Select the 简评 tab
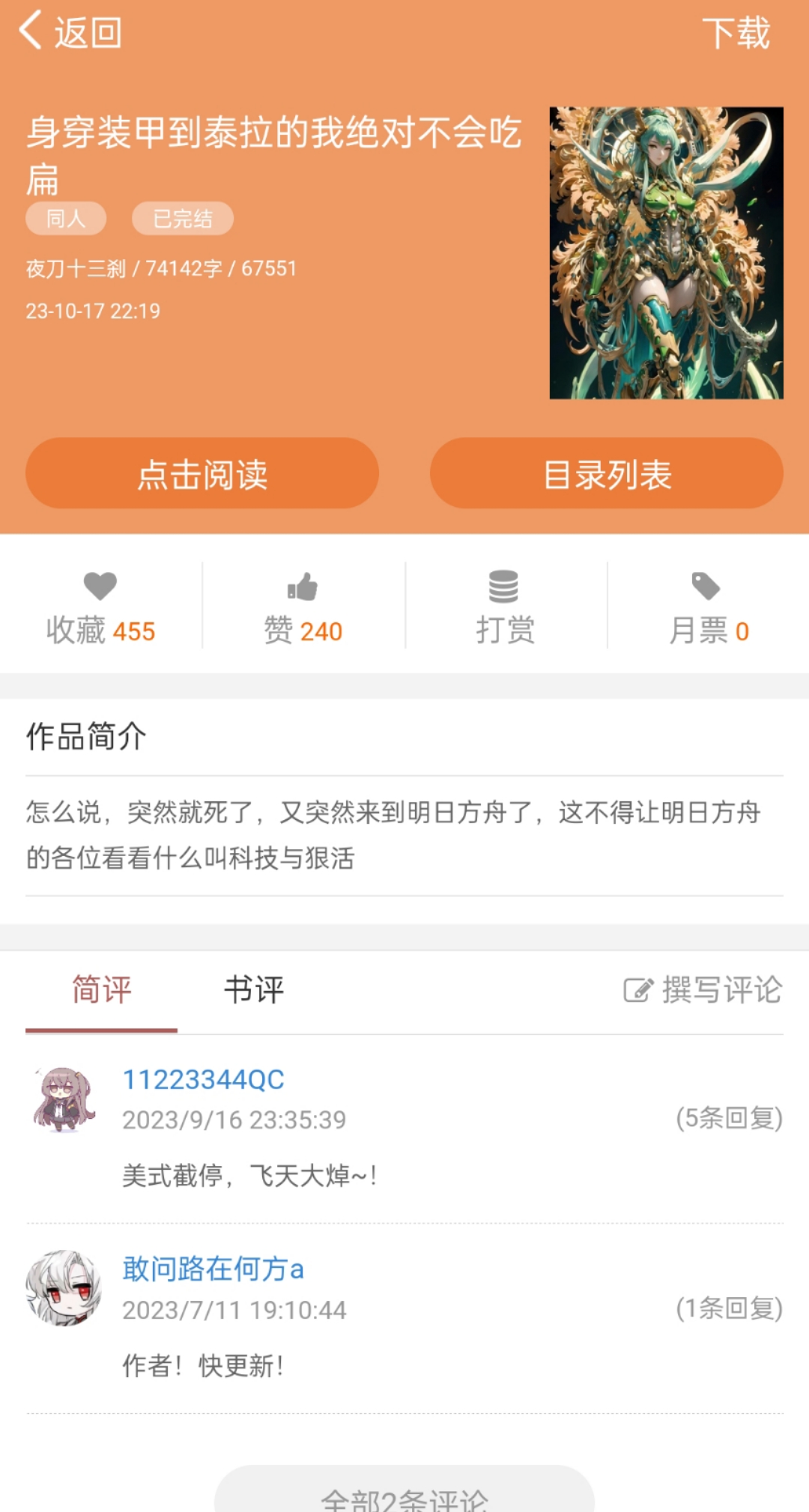The width and height of the screenshot is (809, 1512). click(x=101, y=989)
